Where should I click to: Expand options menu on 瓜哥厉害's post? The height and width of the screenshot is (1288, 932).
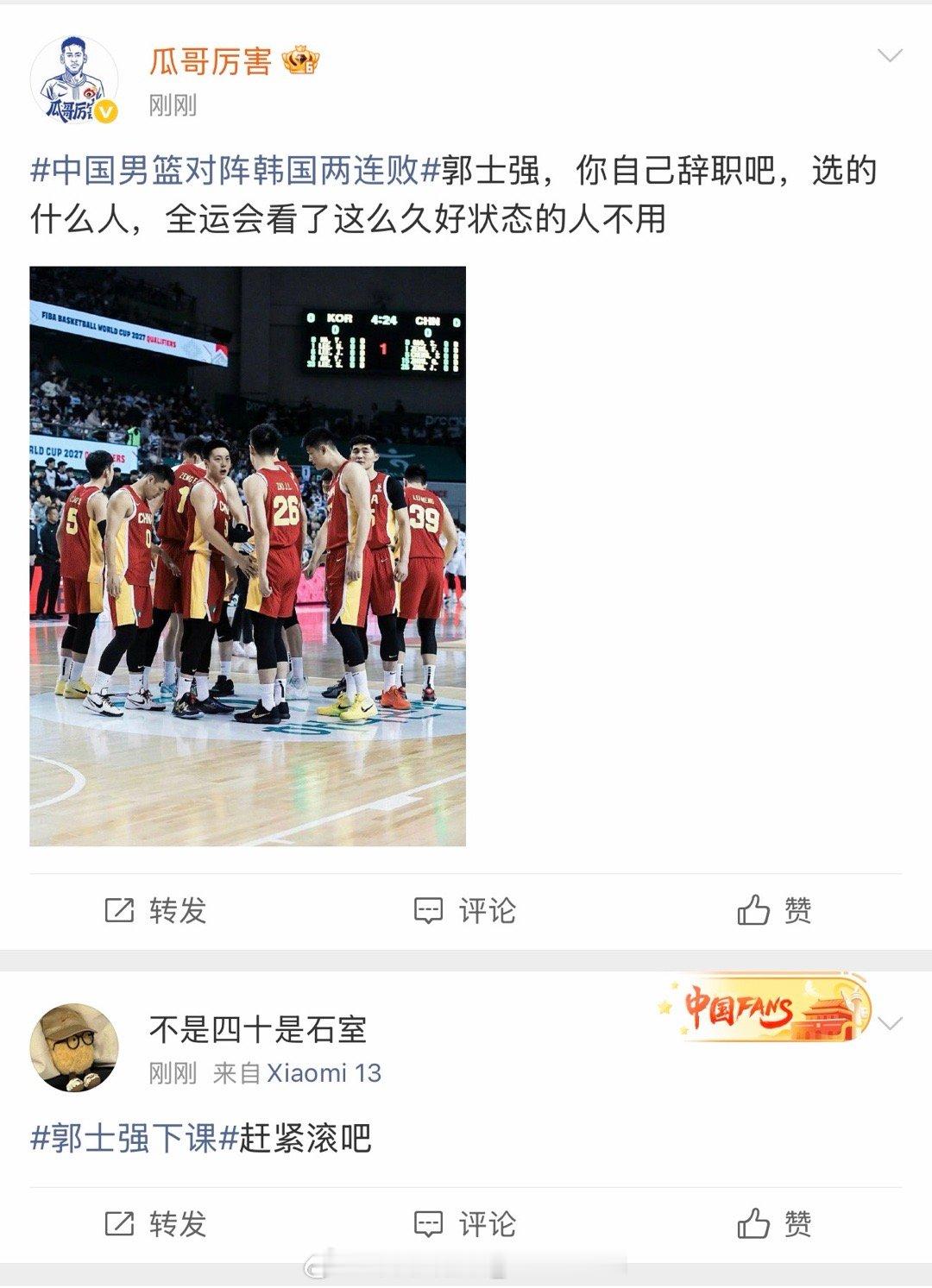pyautogui.click(x=891, y=53)
